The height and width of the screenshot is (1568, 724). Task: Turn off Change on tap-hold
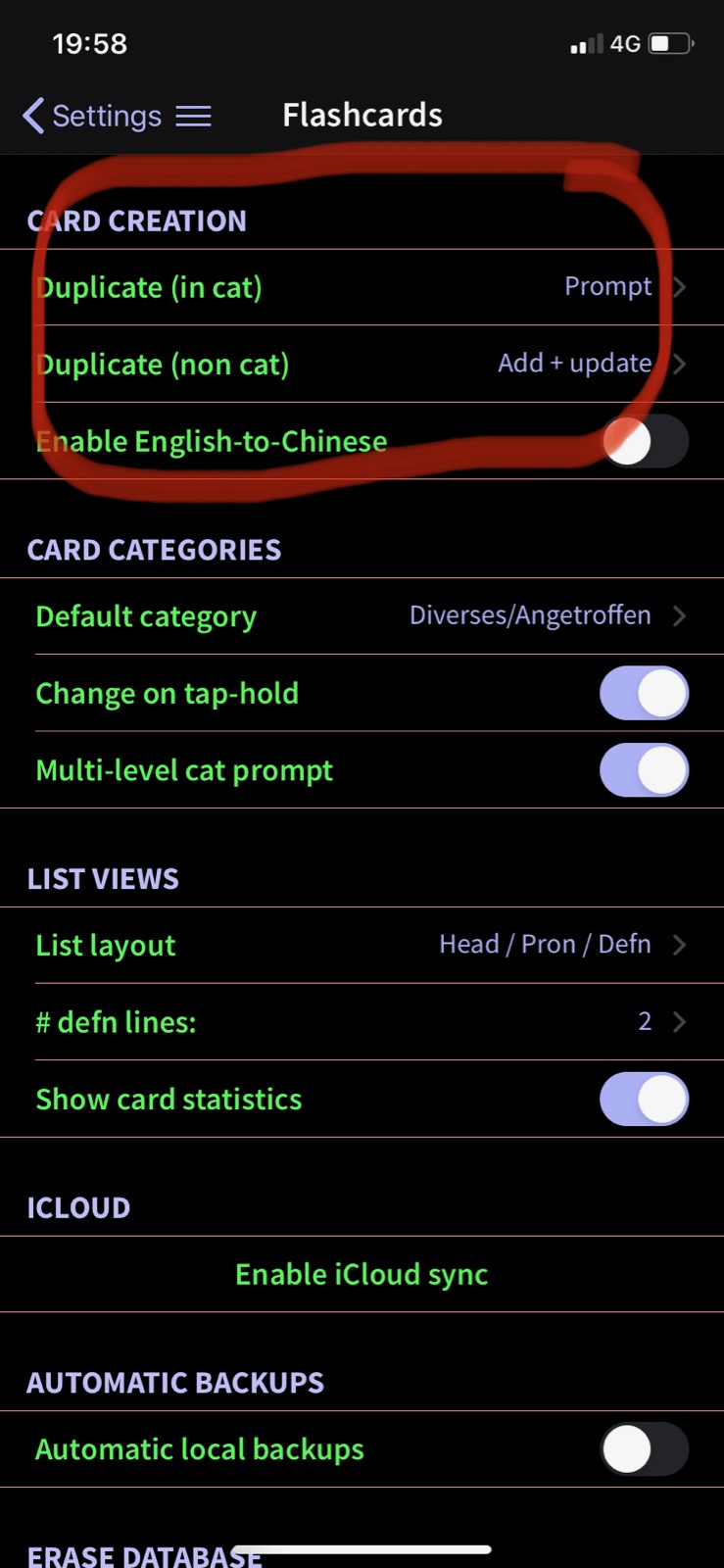click(x=644, y=694)
